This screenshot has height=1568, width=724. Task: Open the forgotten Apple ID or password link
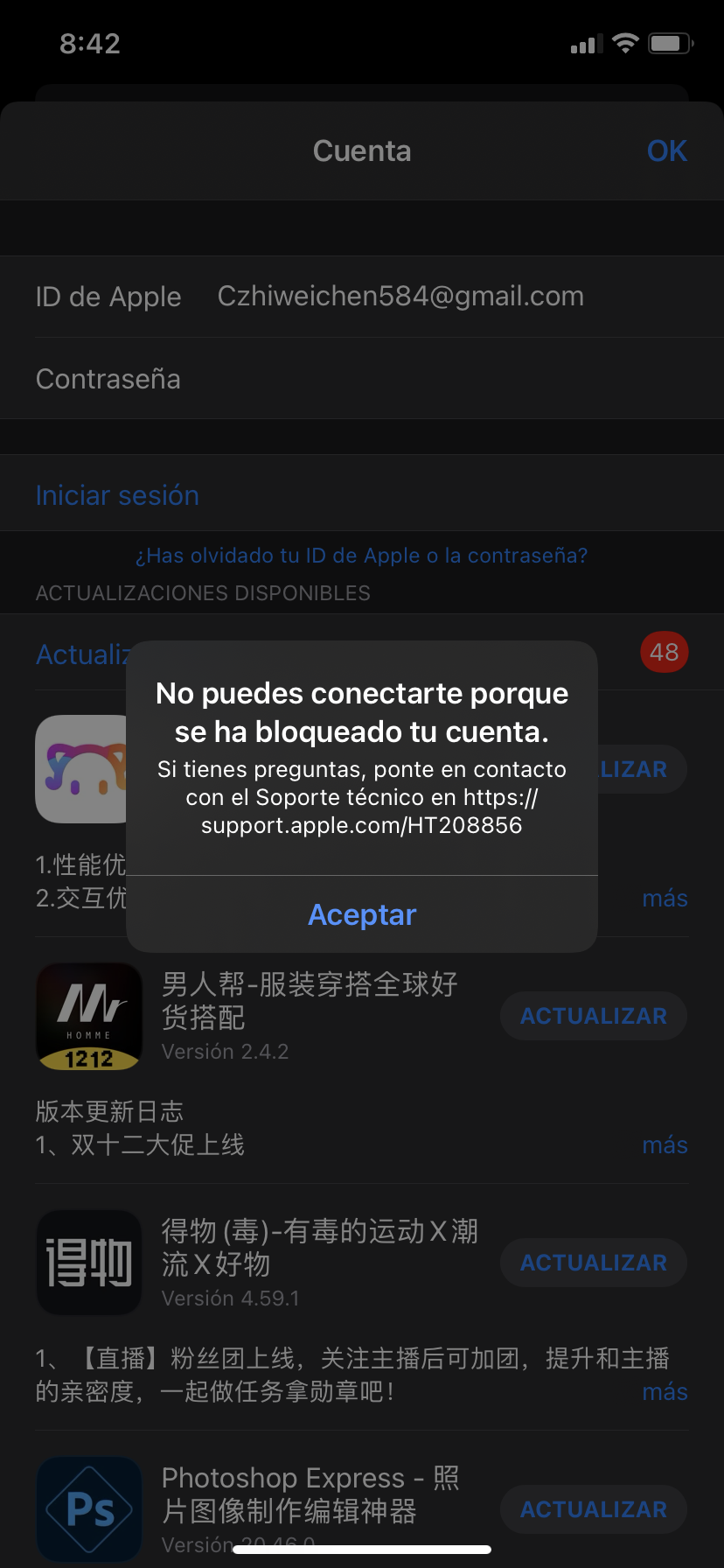click(x=362, y=556)
